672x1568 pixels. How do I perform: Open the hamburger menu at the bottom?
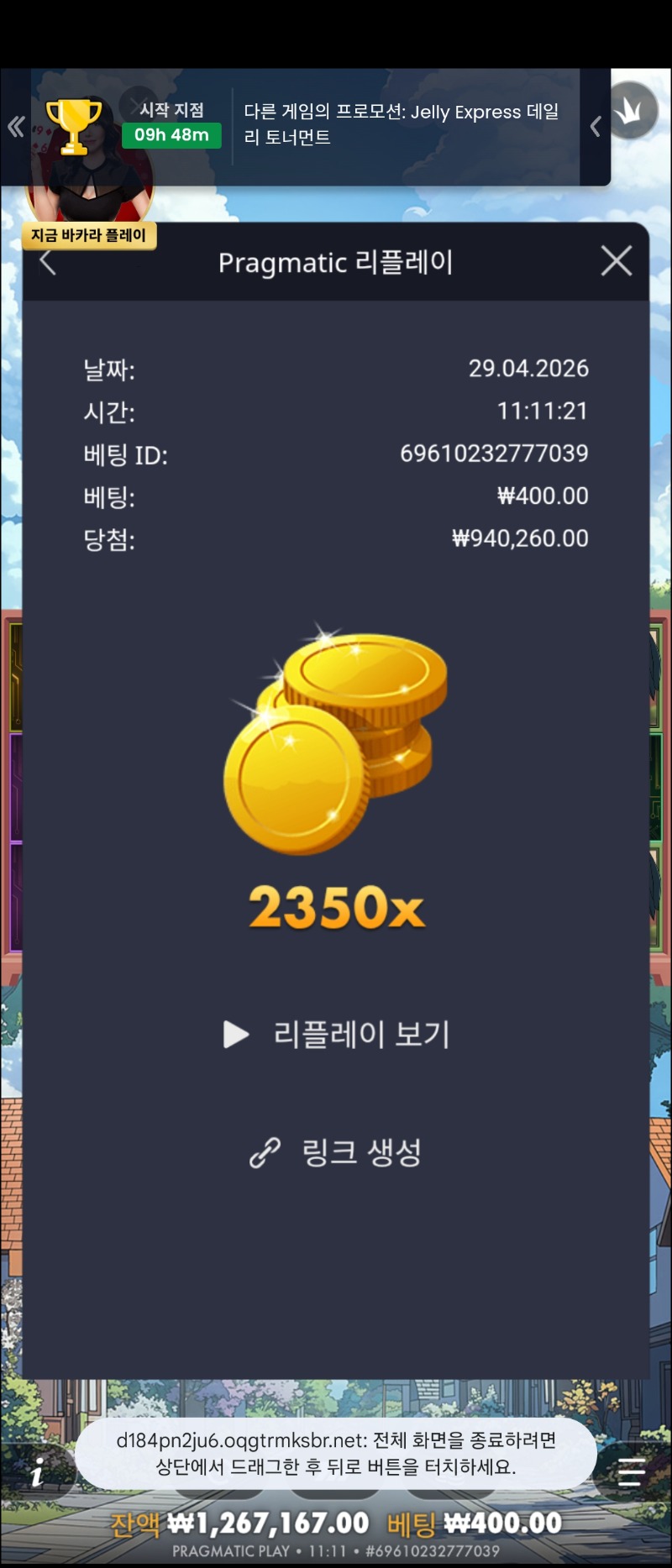(631, 1472)
